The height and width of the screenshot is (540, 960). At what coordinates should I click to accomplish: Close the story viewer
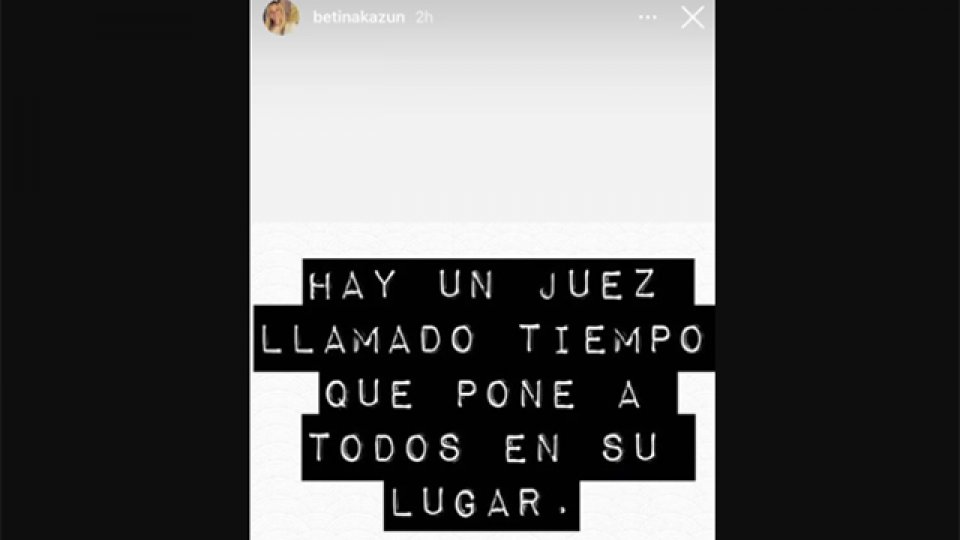(x=692, y=17)
